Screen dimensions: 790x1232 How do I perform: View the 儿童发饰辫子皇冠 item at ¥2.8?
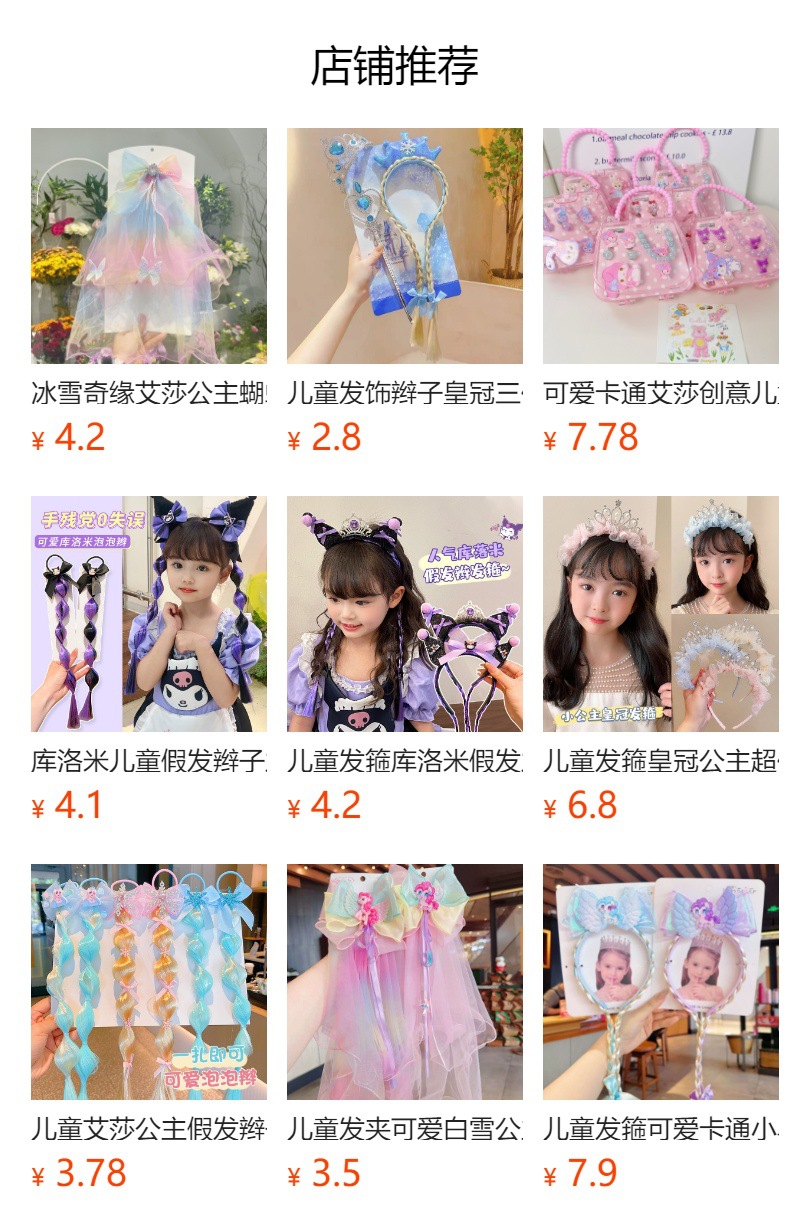coord(405,246)
